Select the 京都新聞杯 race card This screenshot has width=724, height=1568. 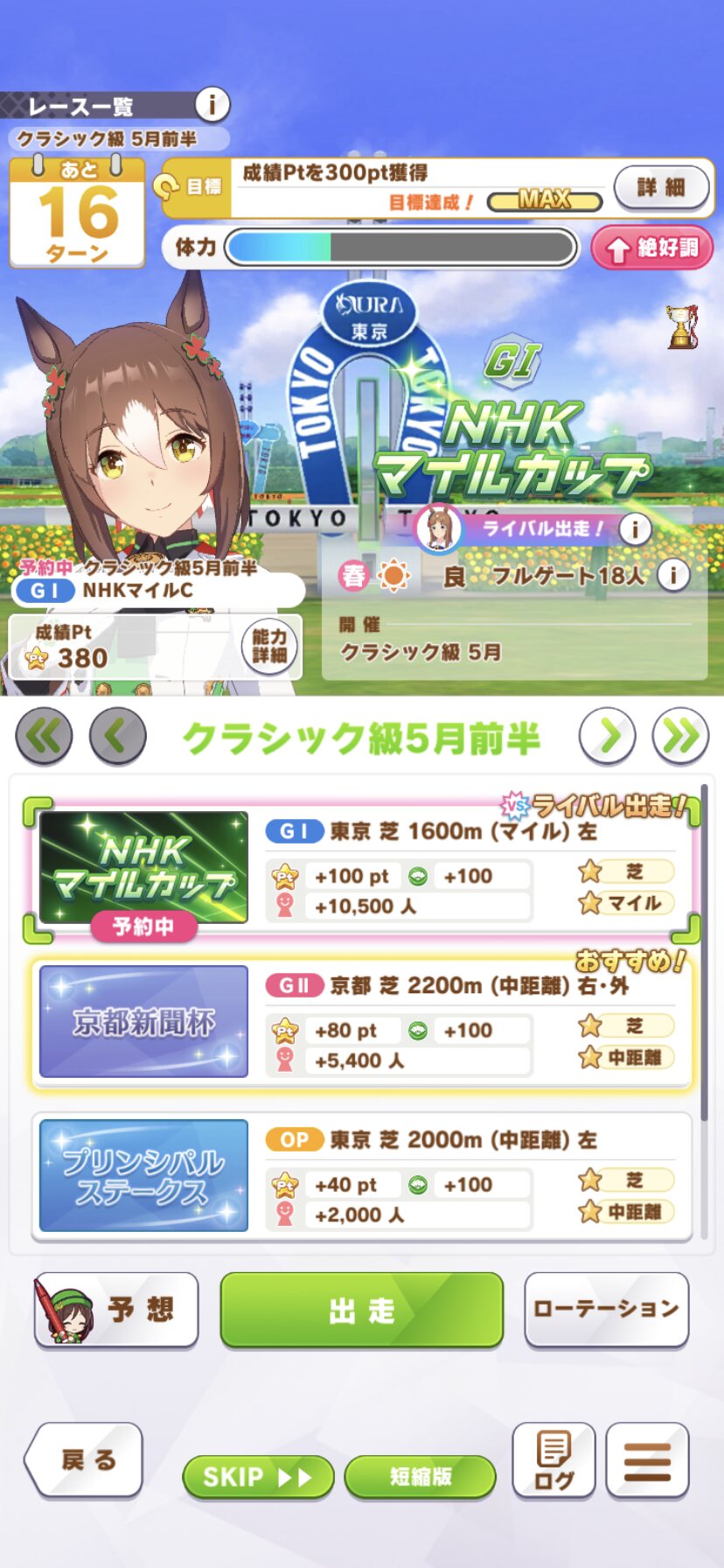tap(362, 1023)
